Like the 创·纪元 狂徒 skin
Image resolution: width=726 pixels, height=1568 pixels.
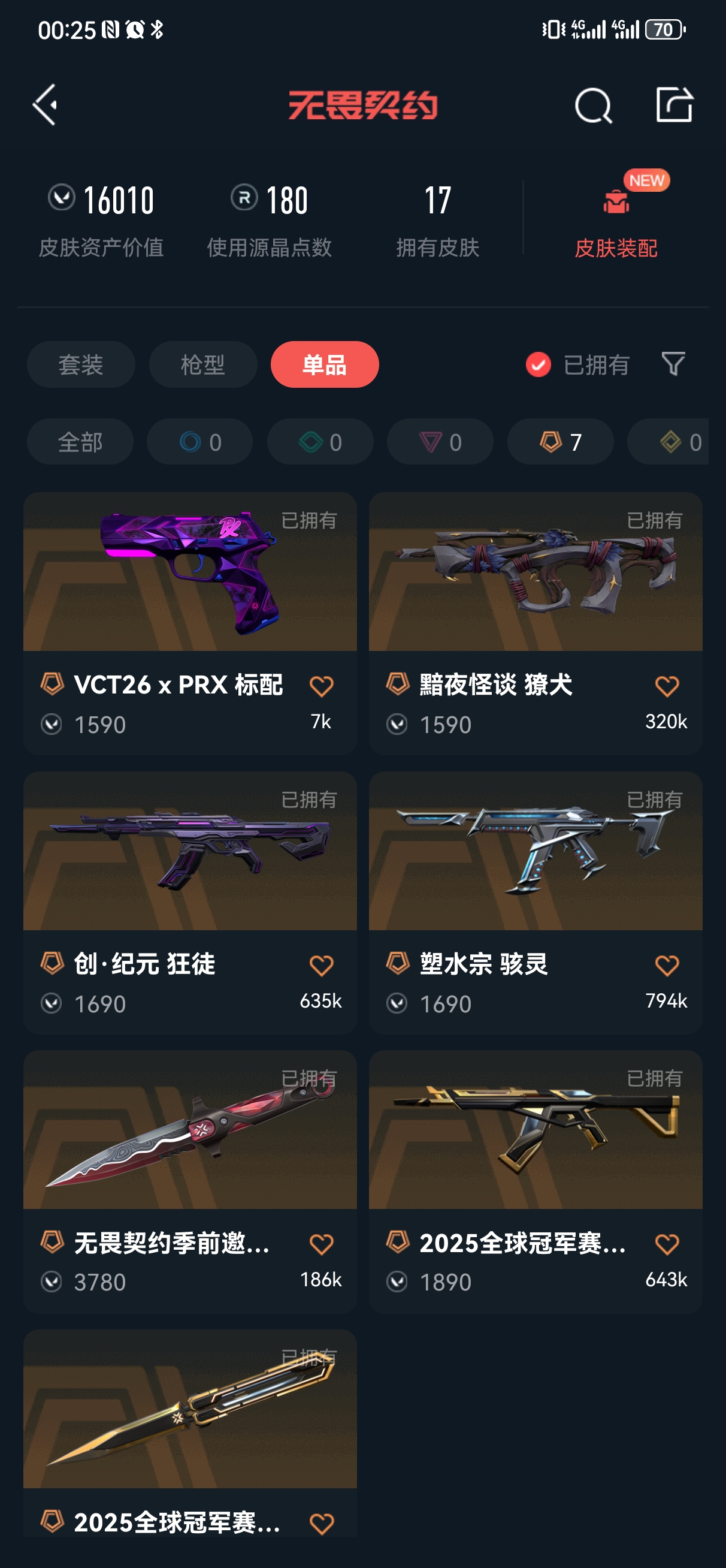click(x=321, y=966)
